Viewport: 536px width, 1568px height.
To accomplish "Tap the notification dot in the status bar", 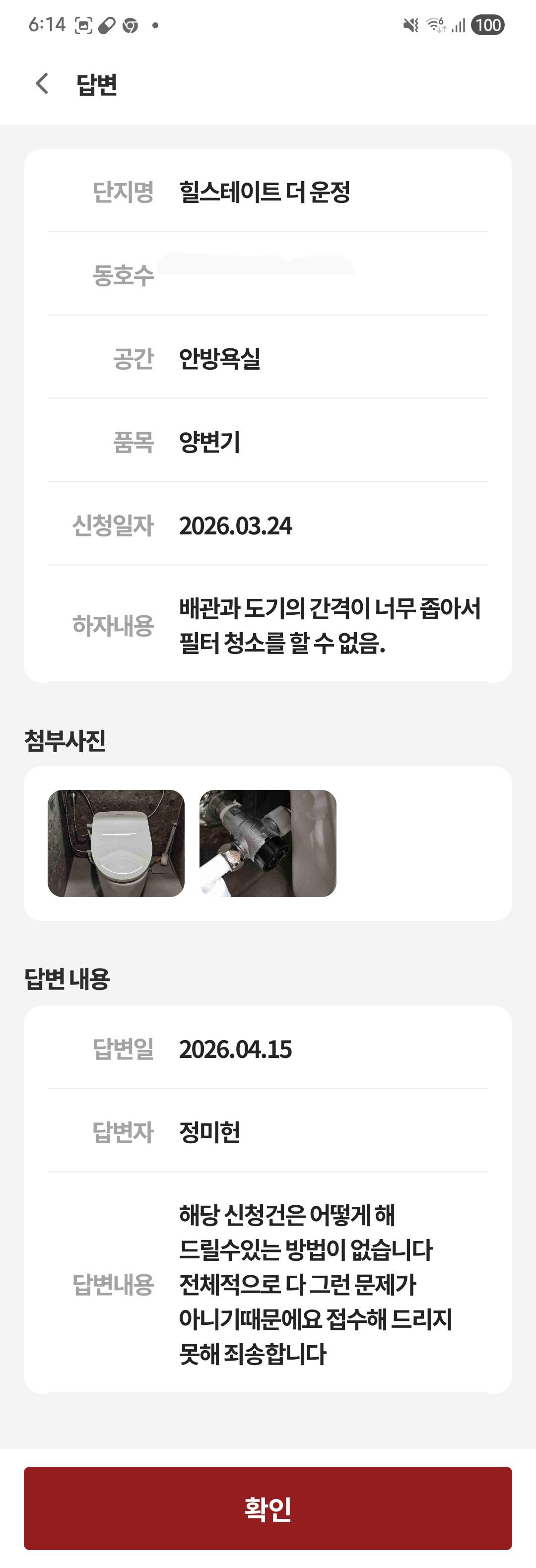I will (x=154, y=24).
